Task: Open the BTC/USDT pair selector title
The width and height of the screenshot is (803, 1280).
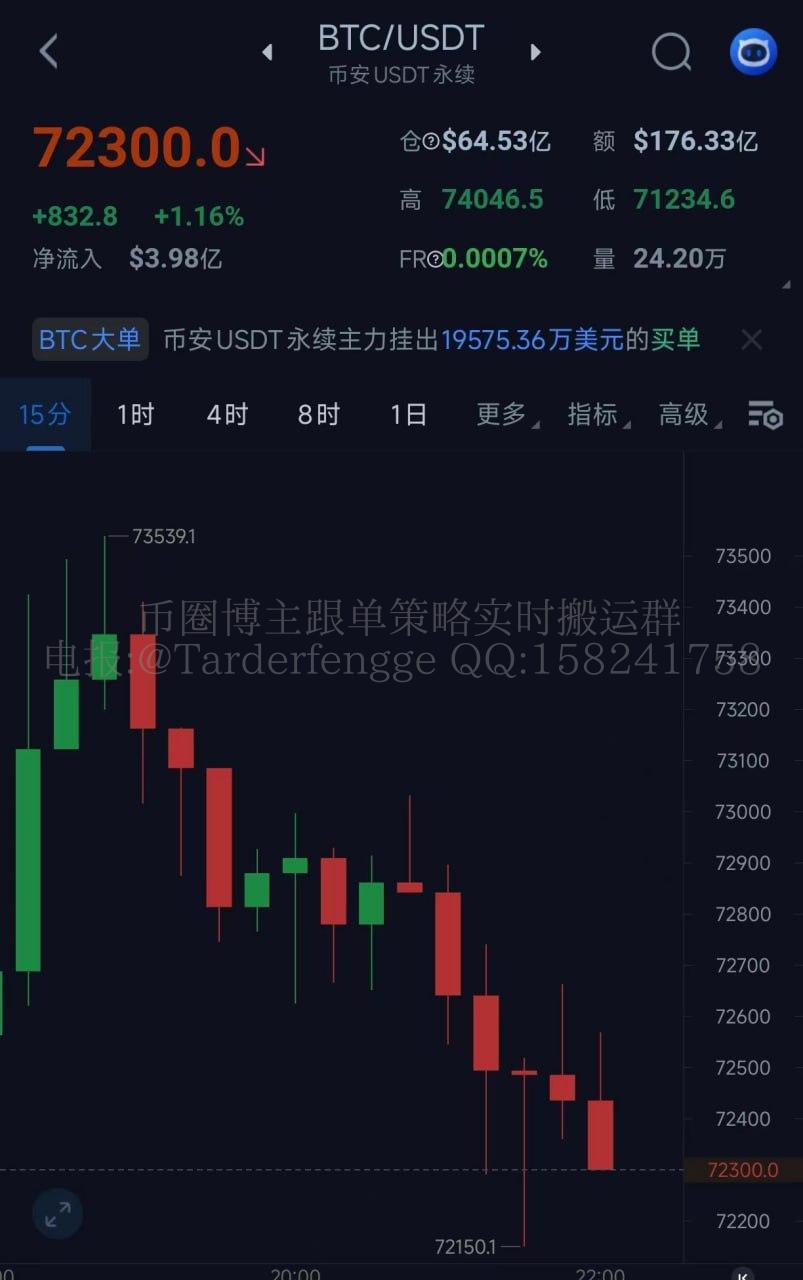Action: click(400, 38)
